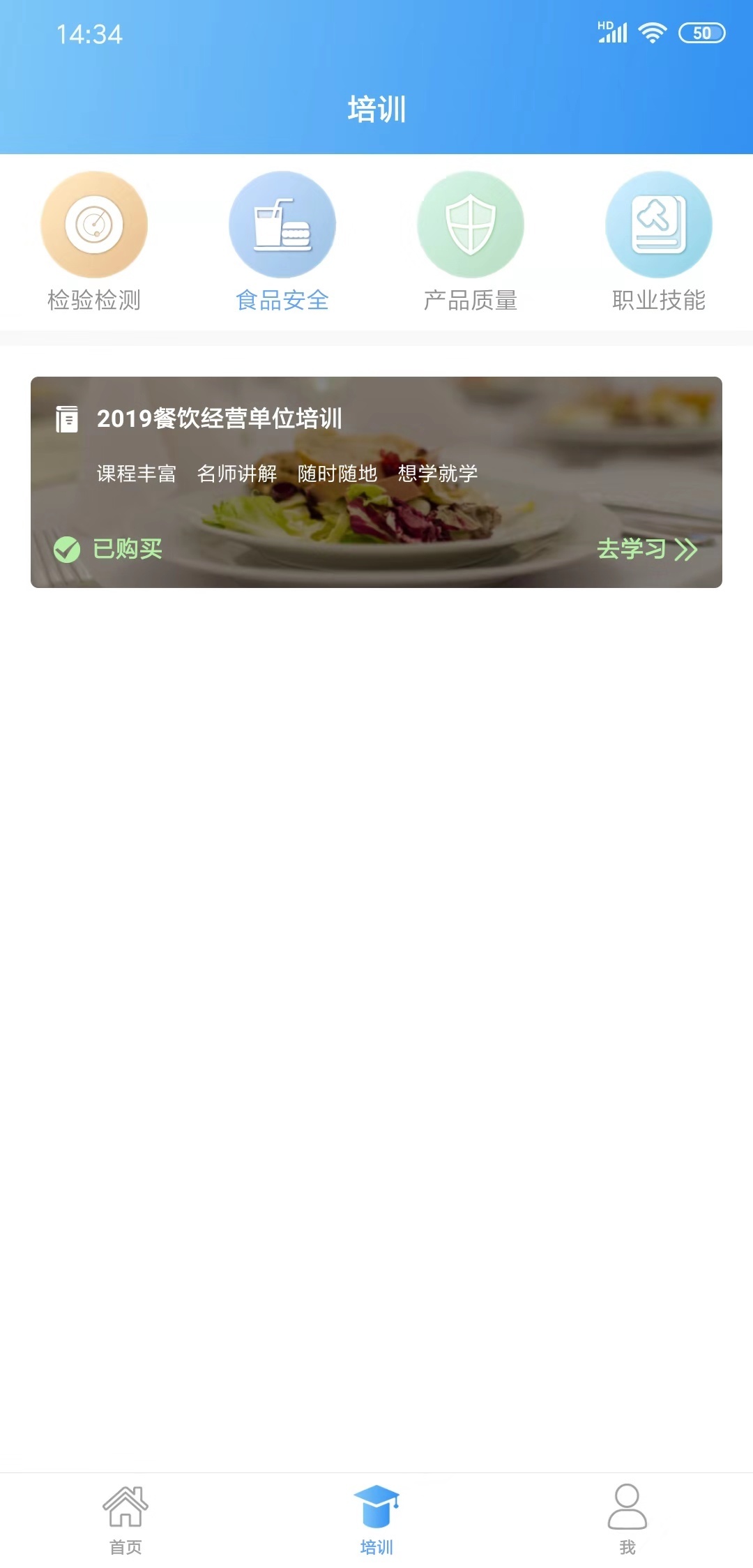The width and height of the screenshot is (753, 1568).
Task: Select the 职业技能 book icon
Action: click(657, 225)
